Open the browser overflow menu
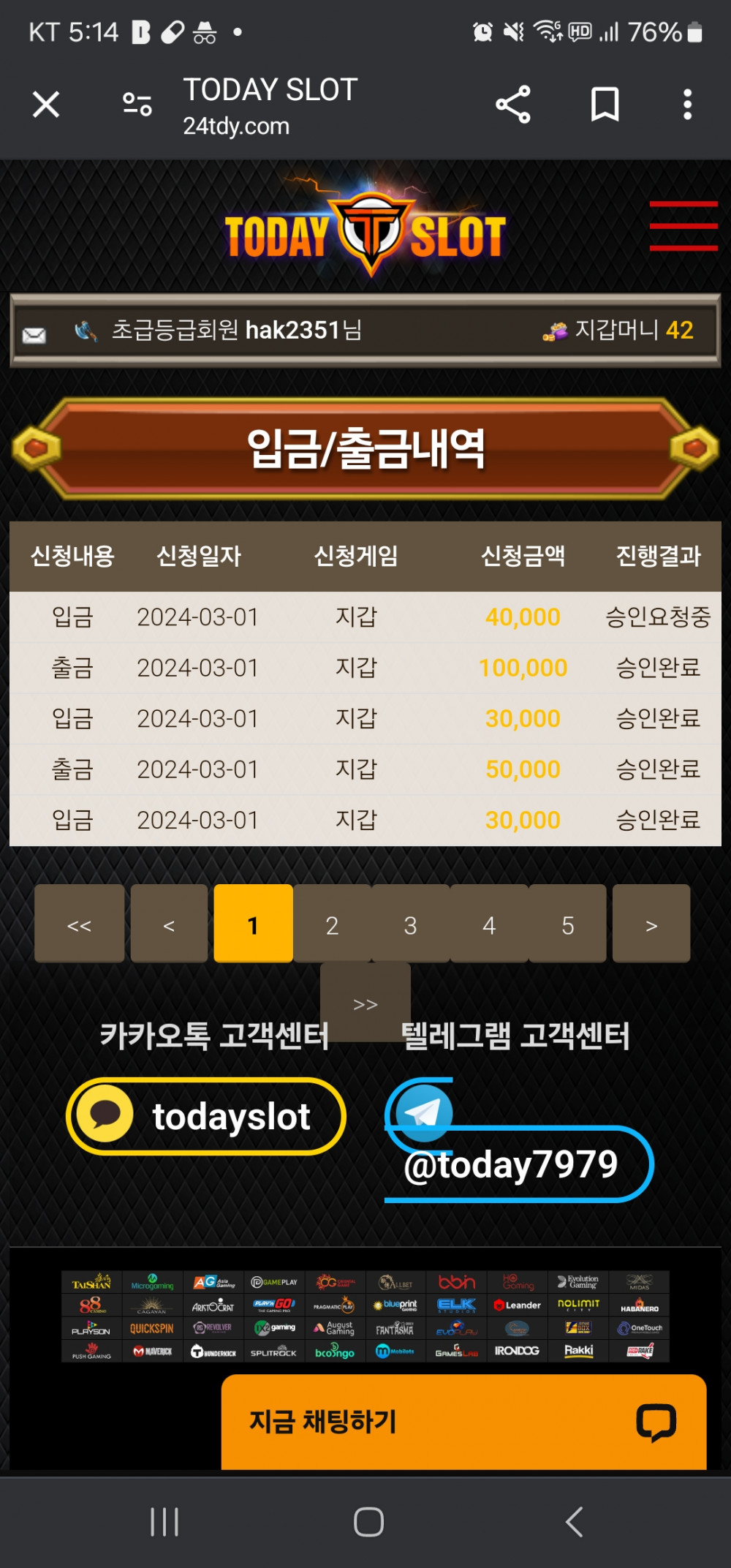 tap(687, 105)
